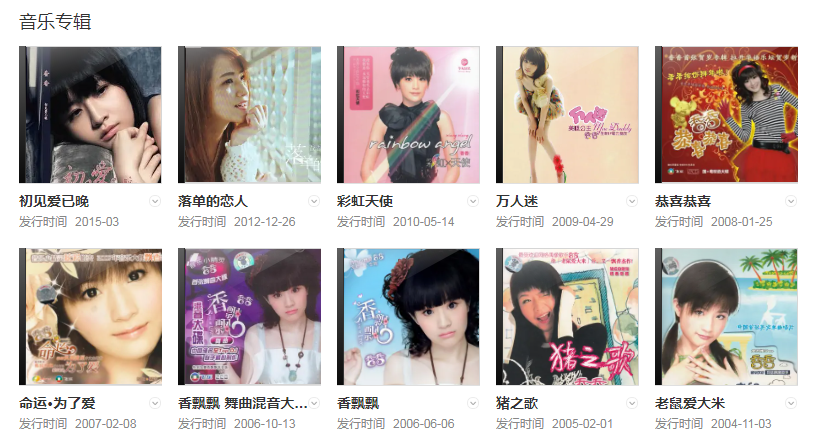Image resolution: width=818 pixels, height=446 pixels.
Task: Expand the dropdown arrow beside 落单的恋人
Action: point(314,201)
